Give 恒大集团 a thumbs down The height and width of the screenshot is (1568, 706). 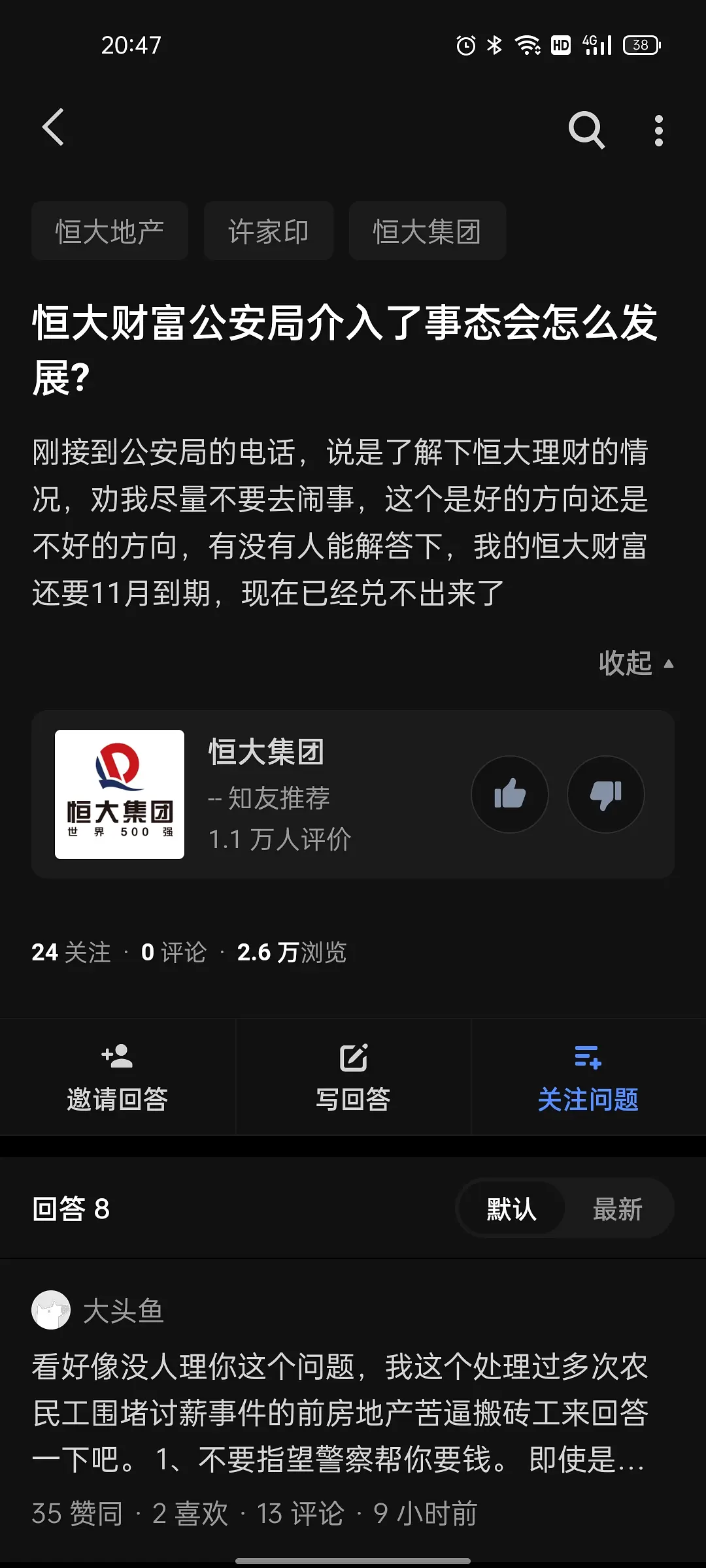click(x=605, y=794)
